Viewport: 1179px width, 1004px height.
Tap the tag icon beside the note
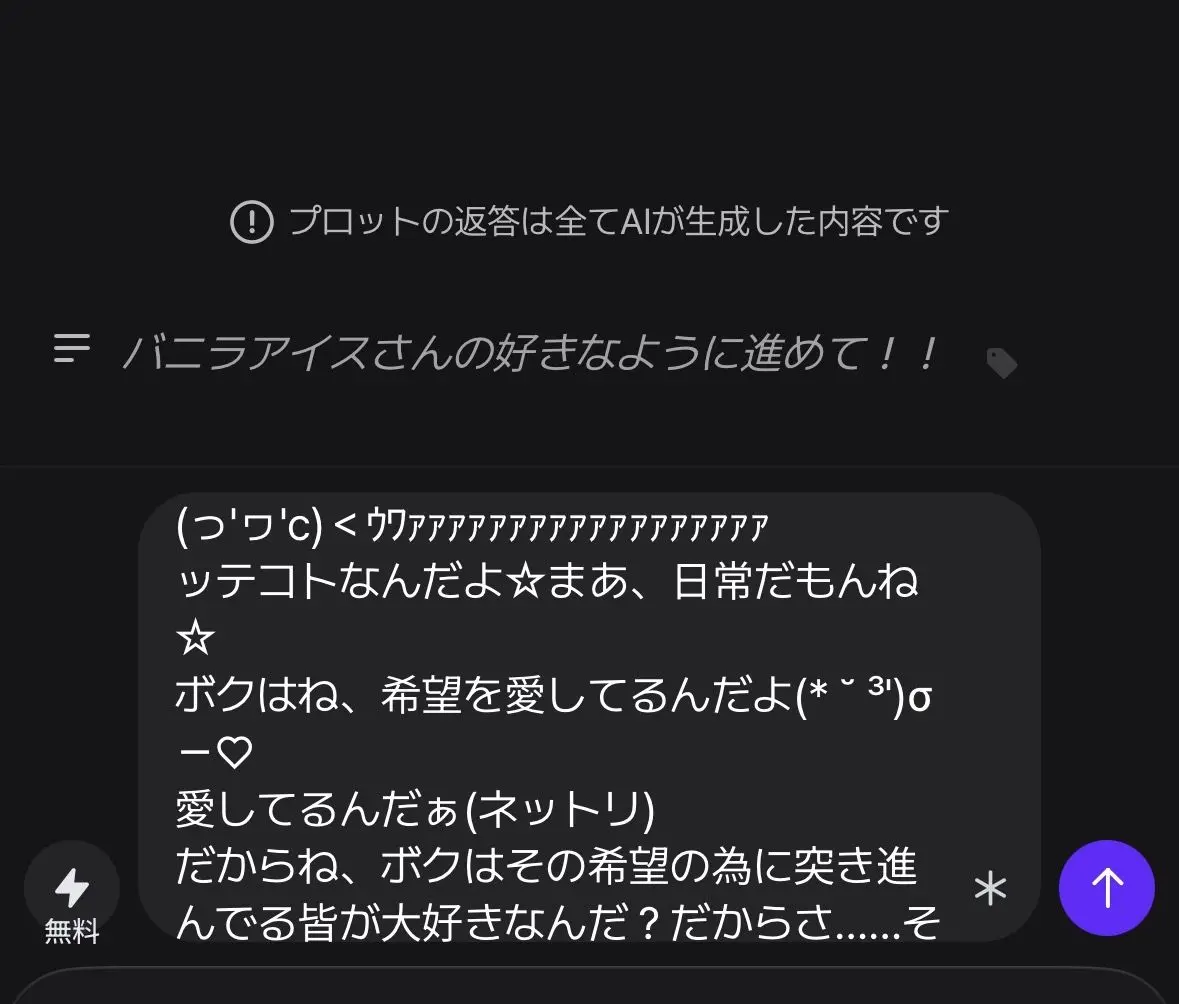pyautogui.click(x=1002, y=363)
